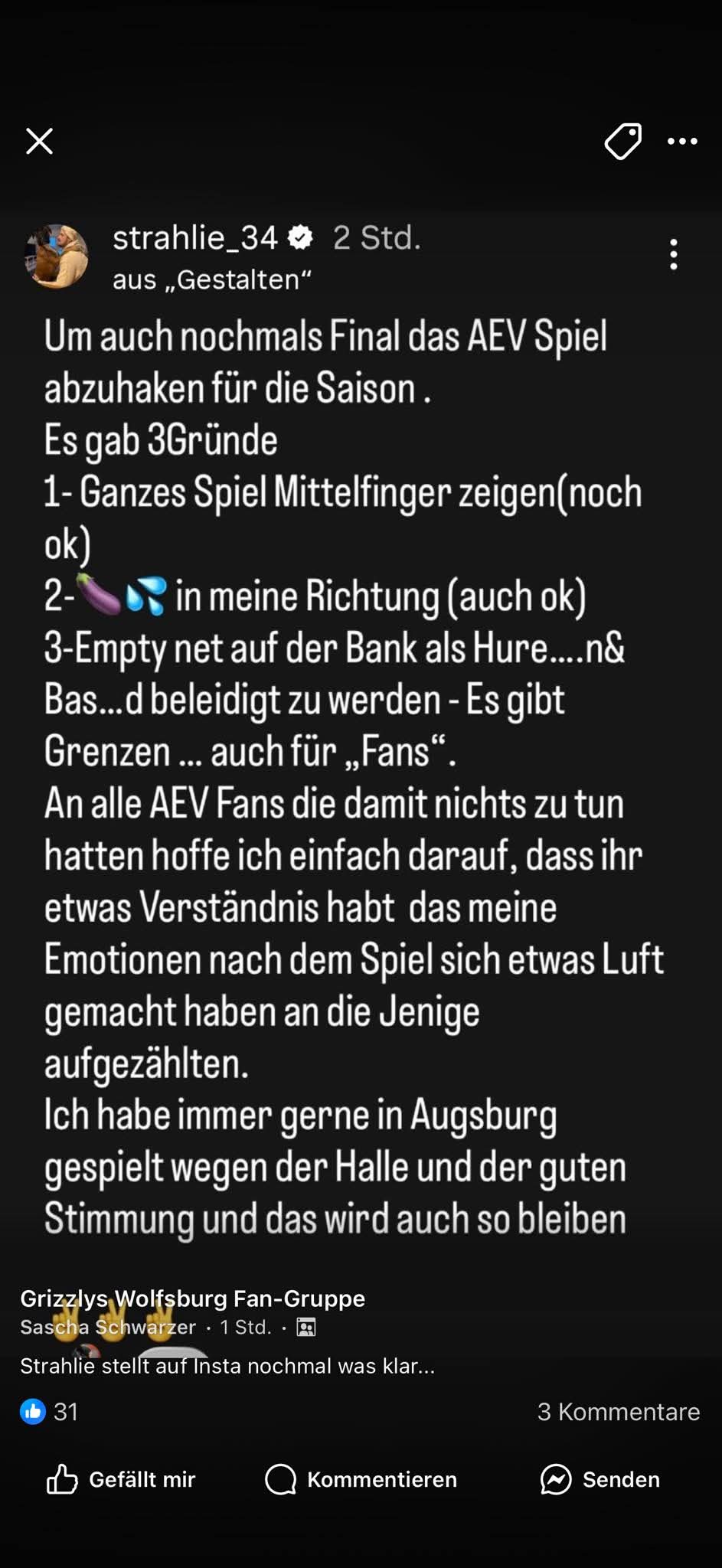This screenshot has height=1568, width=722.
Task: View the 3 Kommentare
Action: tap(618, 1411)
